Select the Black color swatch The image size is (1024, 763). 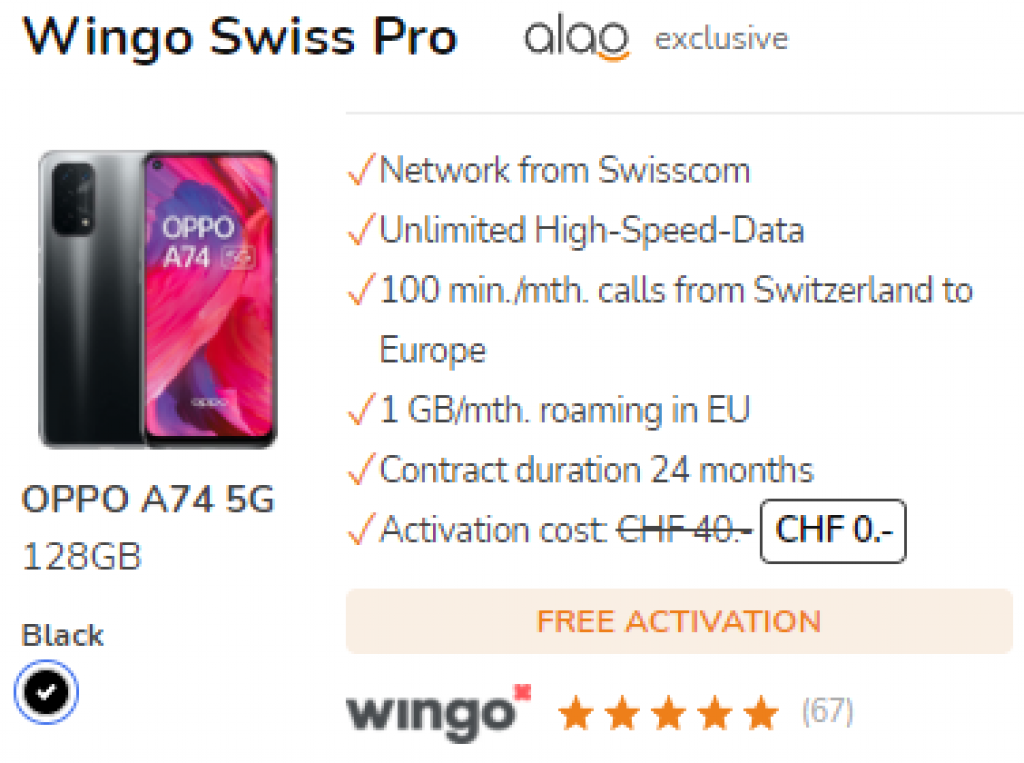coord(47,692)
